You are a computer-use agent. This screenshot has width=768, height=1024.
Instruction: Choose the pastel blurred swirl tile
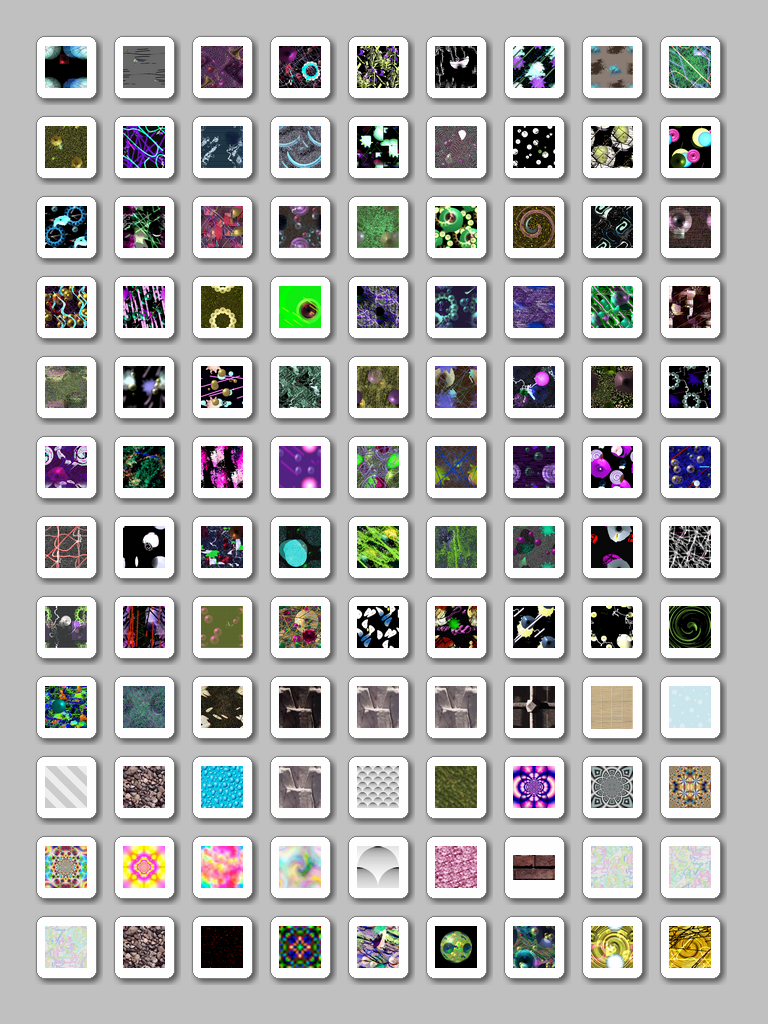(300, 867)
